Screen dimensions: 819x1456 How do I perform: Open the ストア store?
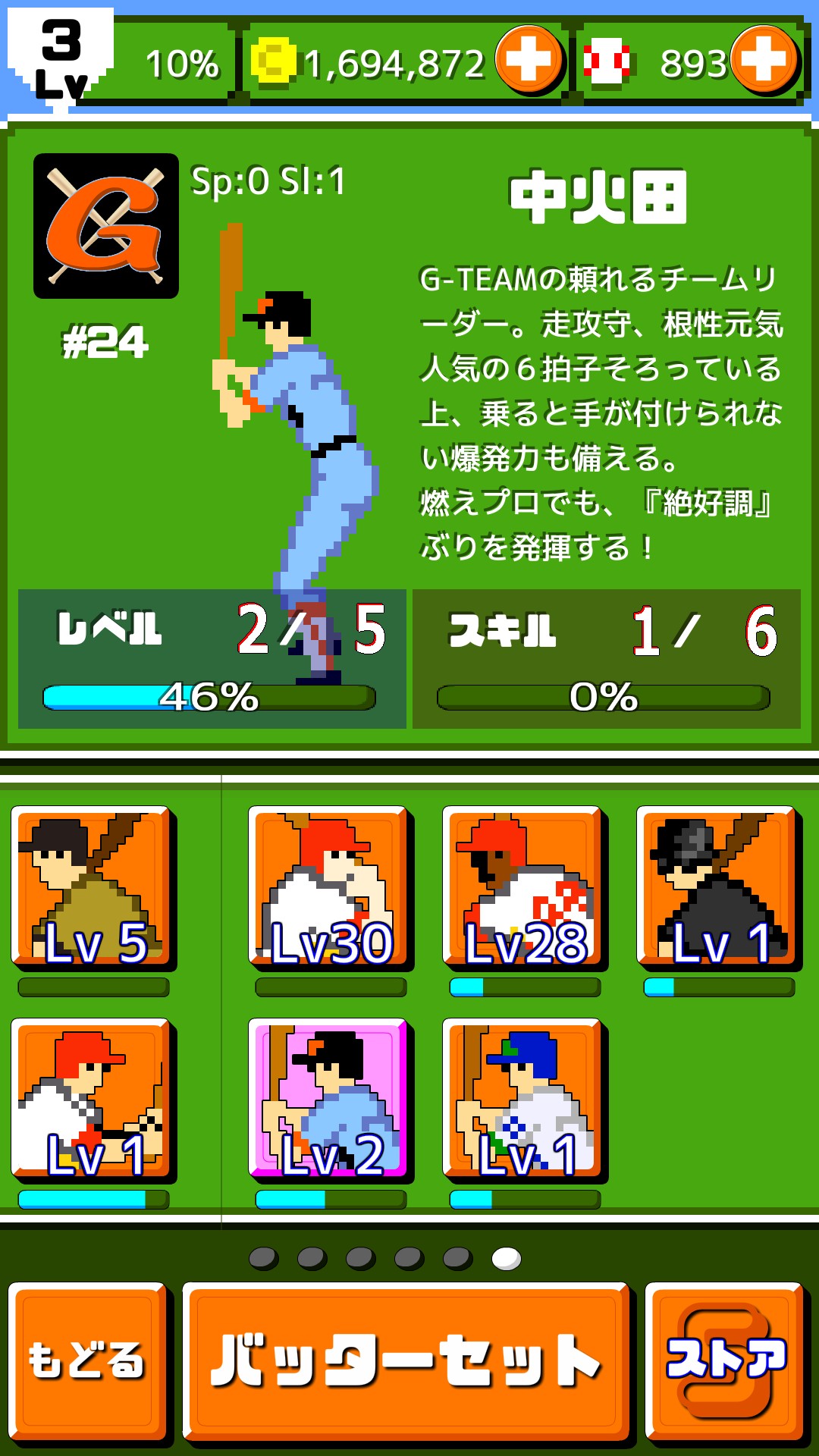pyautogui.click(x=725, y=1361)
